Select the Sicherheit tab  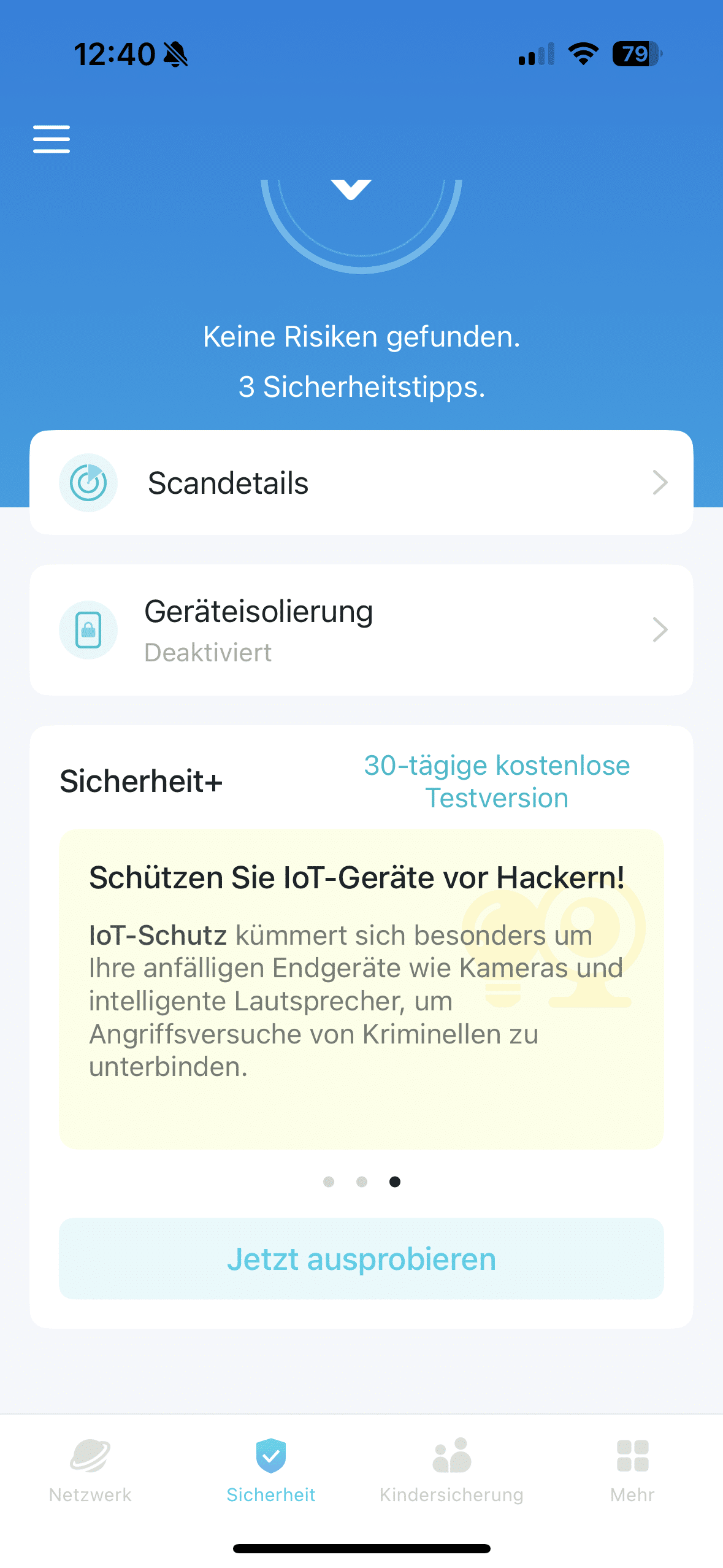[x=271, y=1469]
